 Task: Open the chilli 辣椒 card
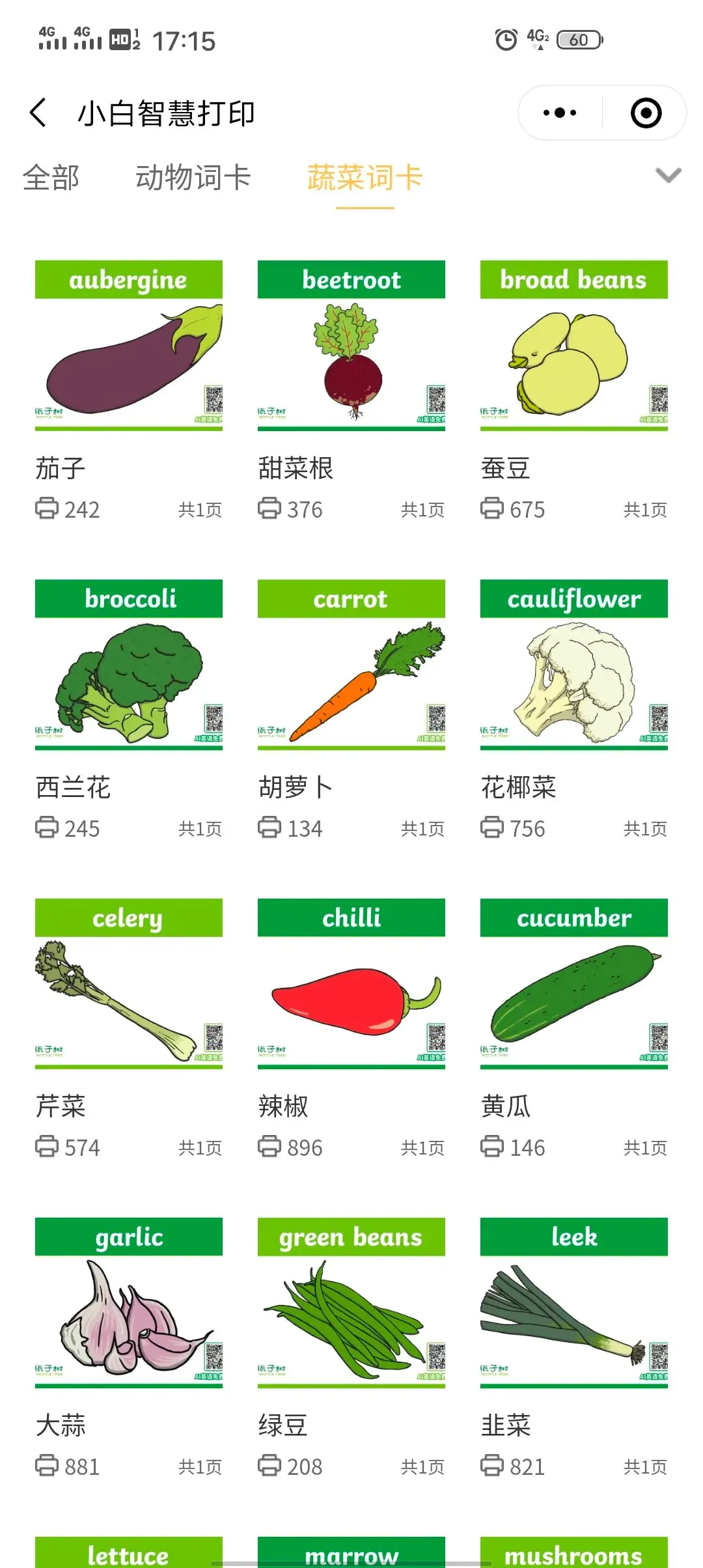(x=351, y=984)
